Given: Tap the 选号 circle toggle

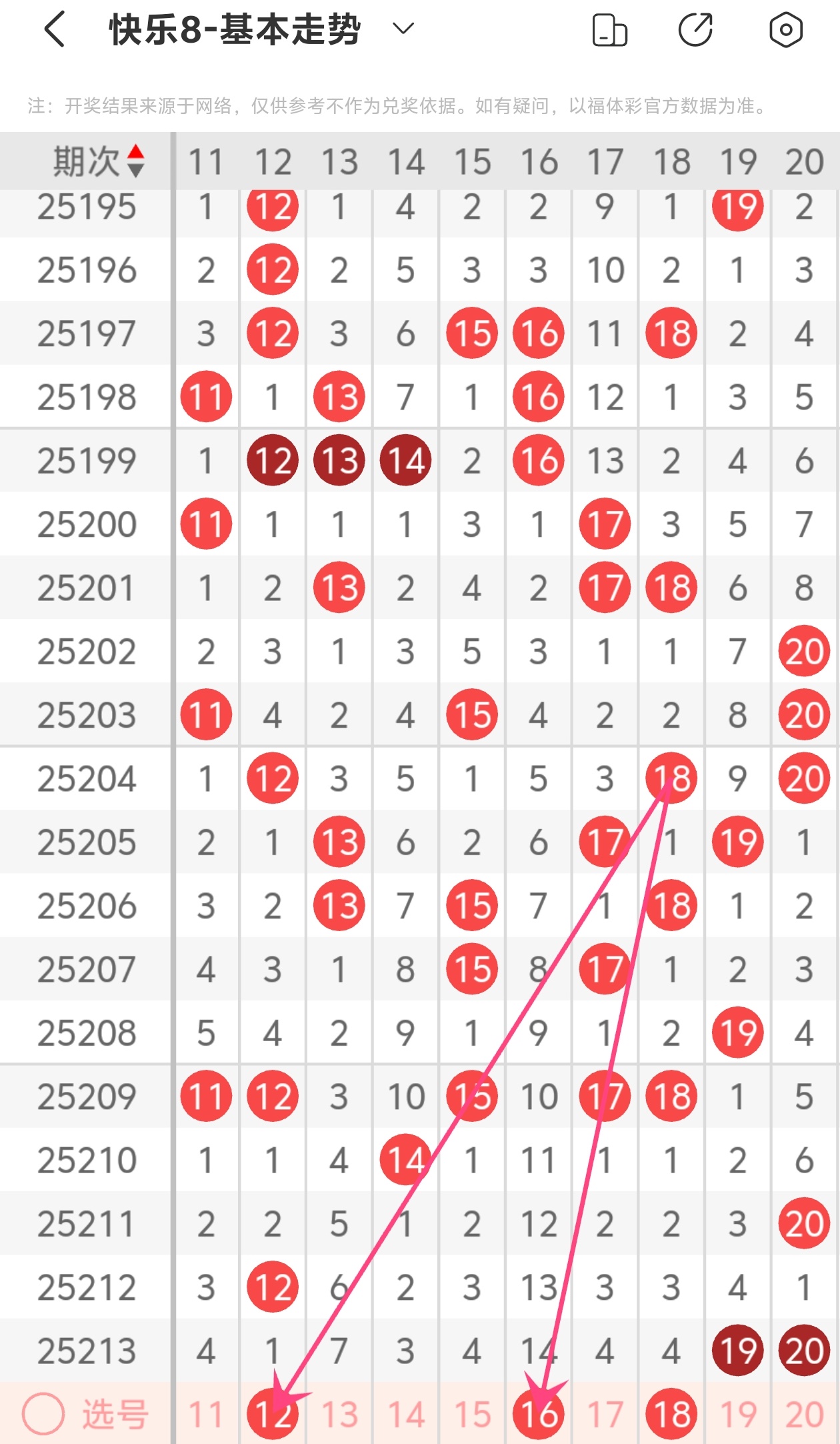Looking at the screenshot, I should tap(43, 1414).
